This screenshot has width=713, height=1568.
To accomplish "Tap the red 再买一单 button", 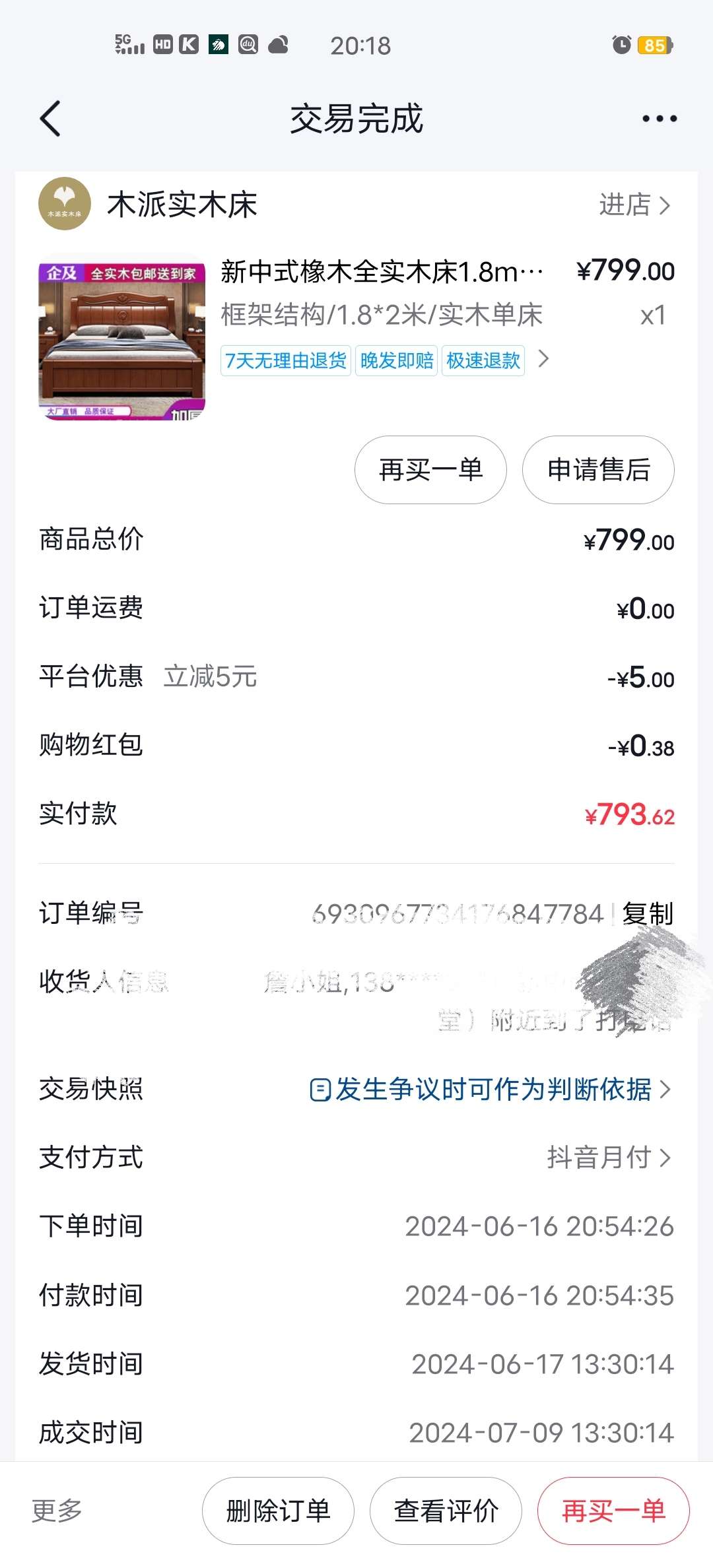I will tap(613, 1511).
